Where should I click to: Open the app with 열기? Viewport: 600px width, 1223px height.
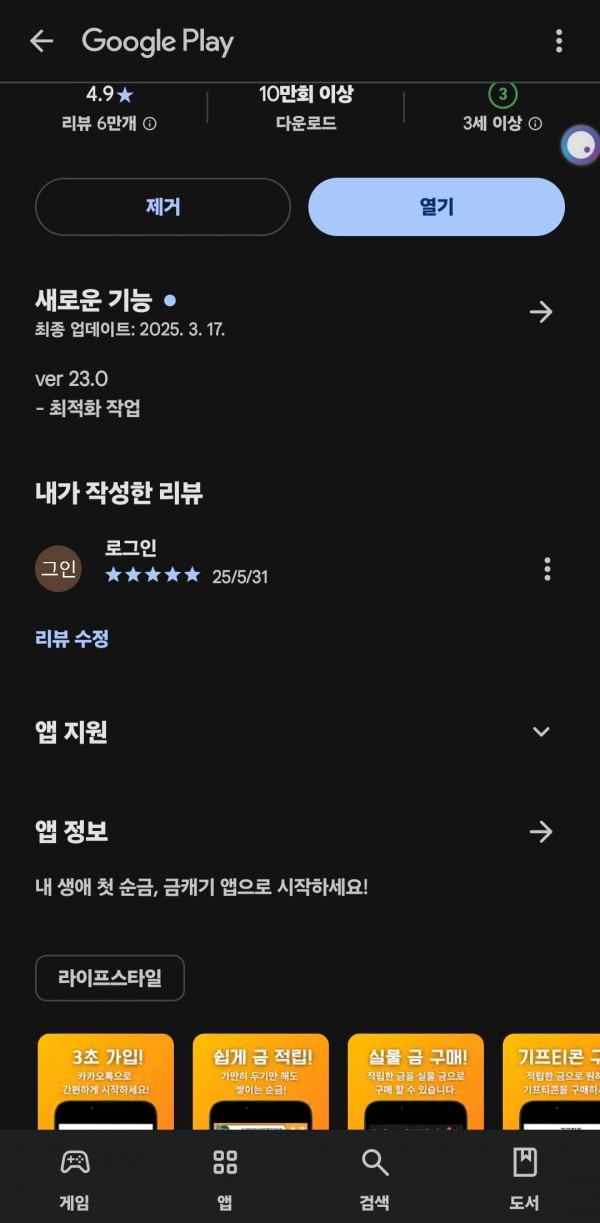point(436,207)
